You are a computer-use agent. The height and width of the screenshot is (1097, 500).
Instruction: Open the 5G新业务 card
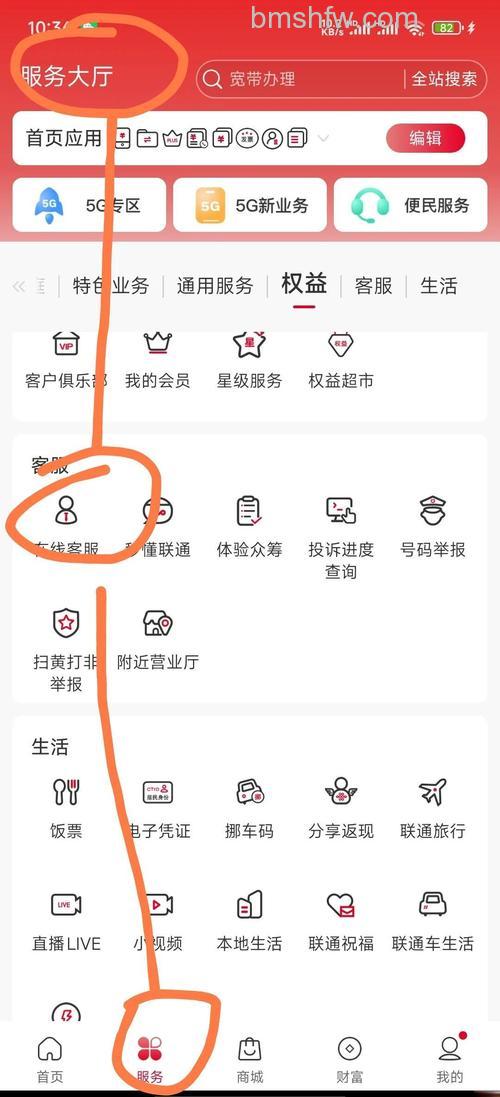pos(250,205)
